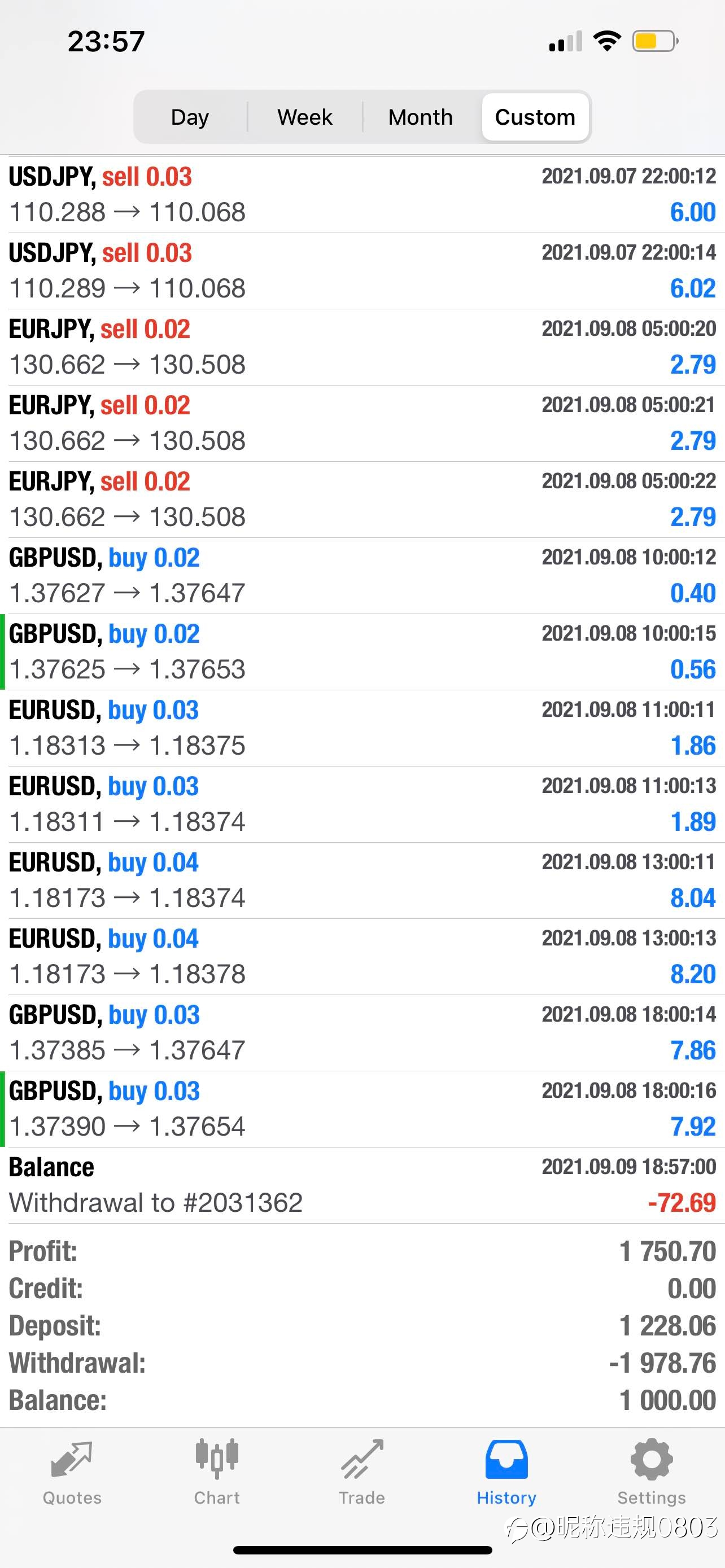Viewport: 725px width, 1568px height.
Task: Select the Week period filter
Action: [305, 117]
